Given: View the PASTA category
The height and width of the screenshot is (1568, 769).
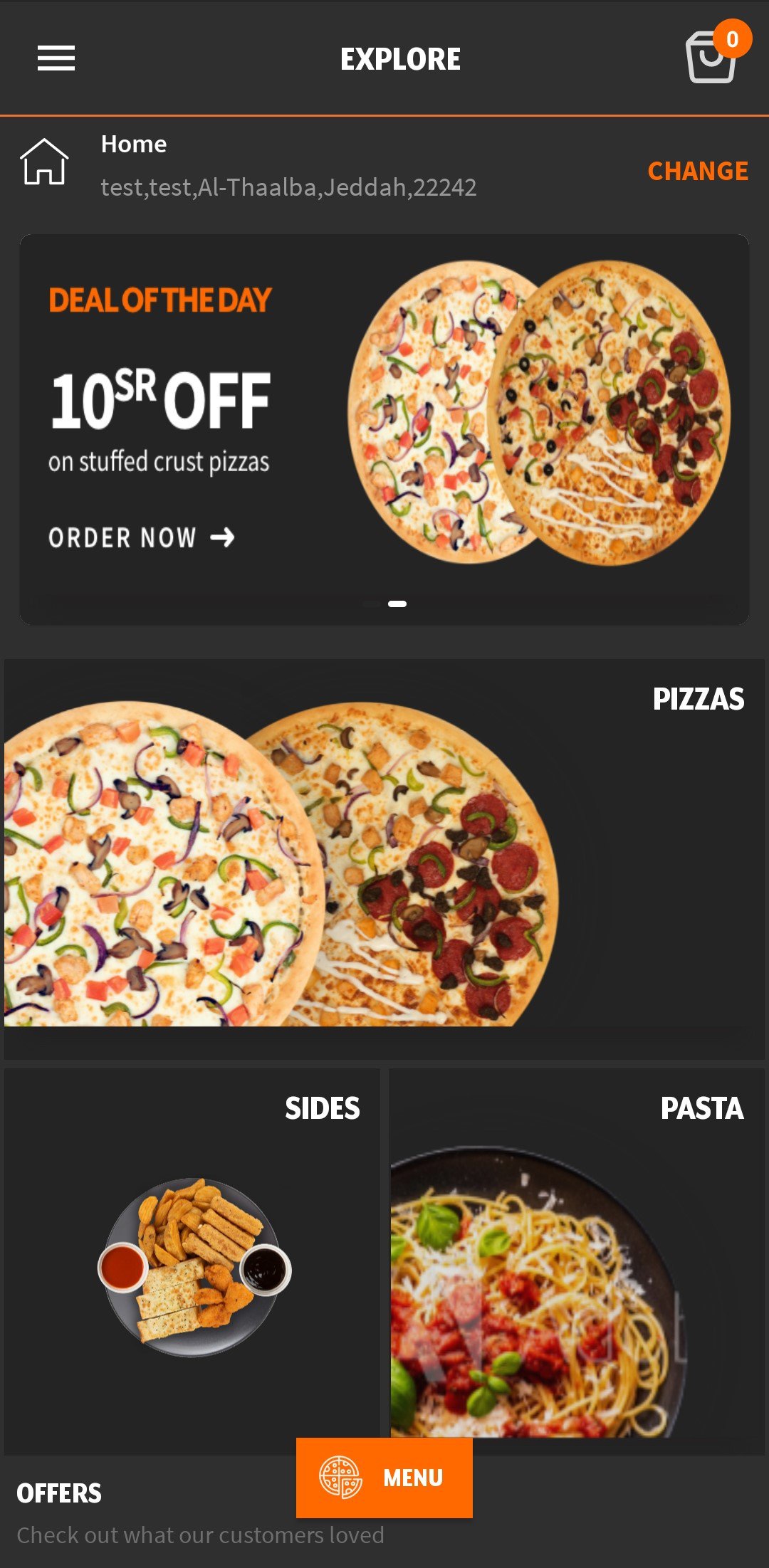Looking at the screenshot, I should pyautogui.click(x=577, y=1261).
